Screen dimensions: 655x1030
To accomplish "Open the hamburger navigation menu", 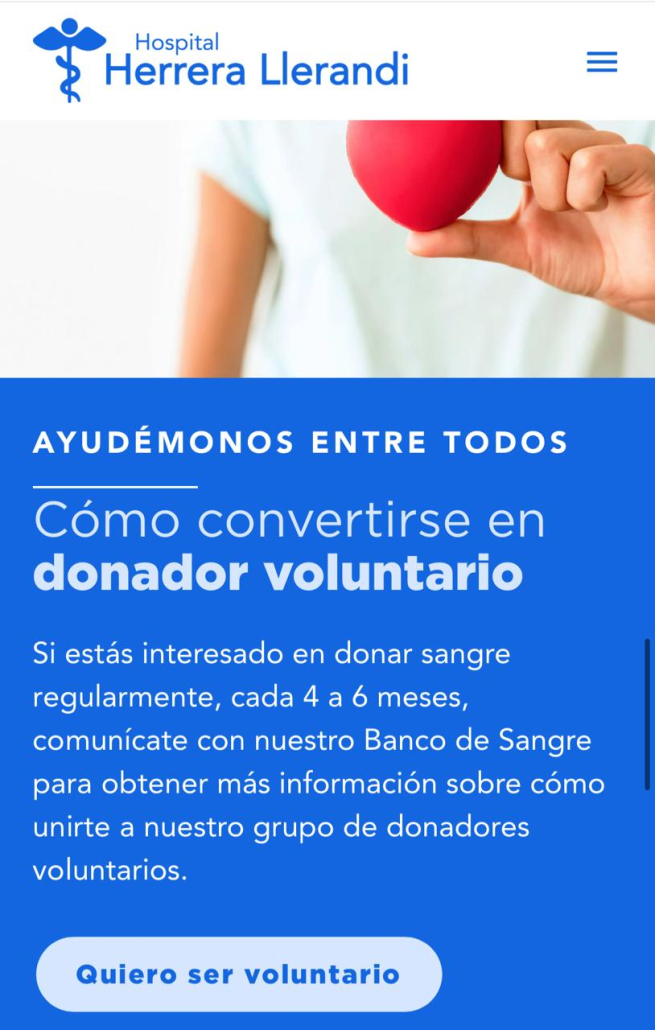I will 601,63.
